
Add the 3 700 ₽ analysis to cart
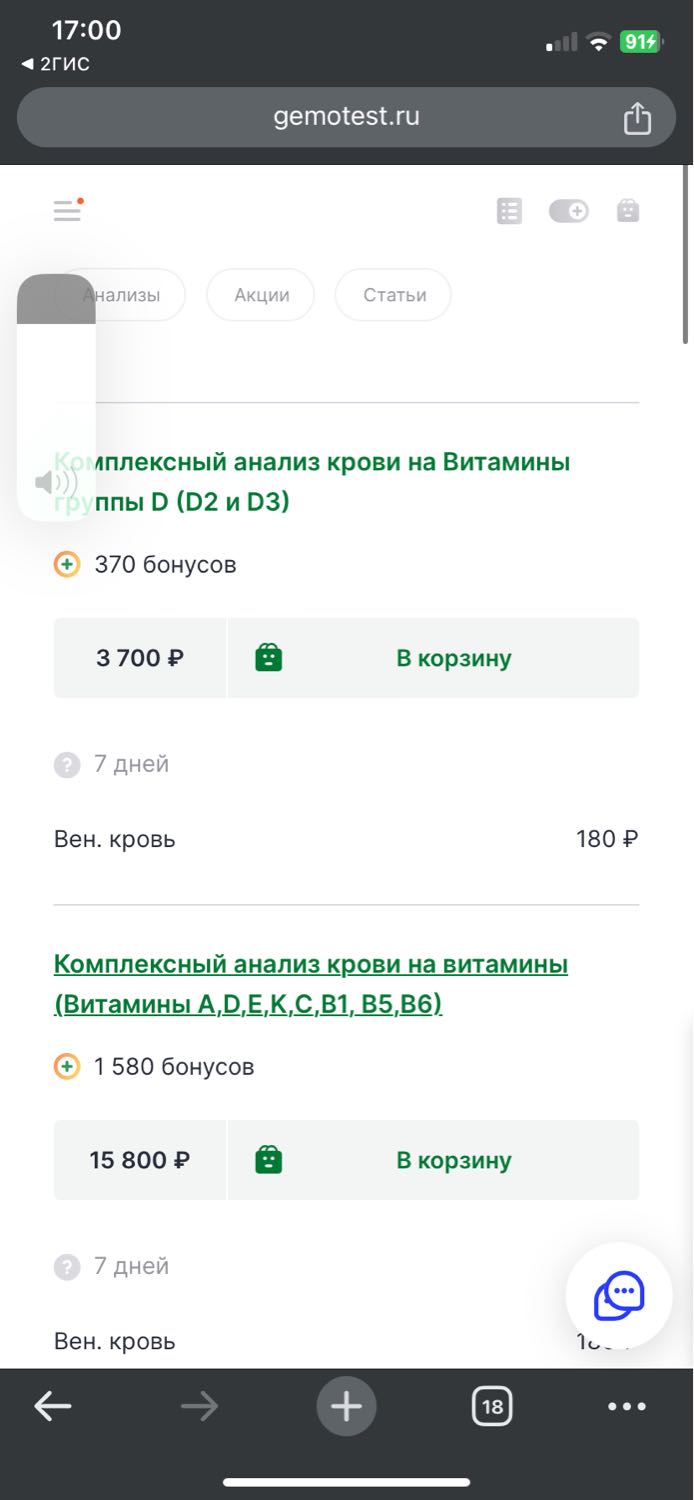coord(433,658)
